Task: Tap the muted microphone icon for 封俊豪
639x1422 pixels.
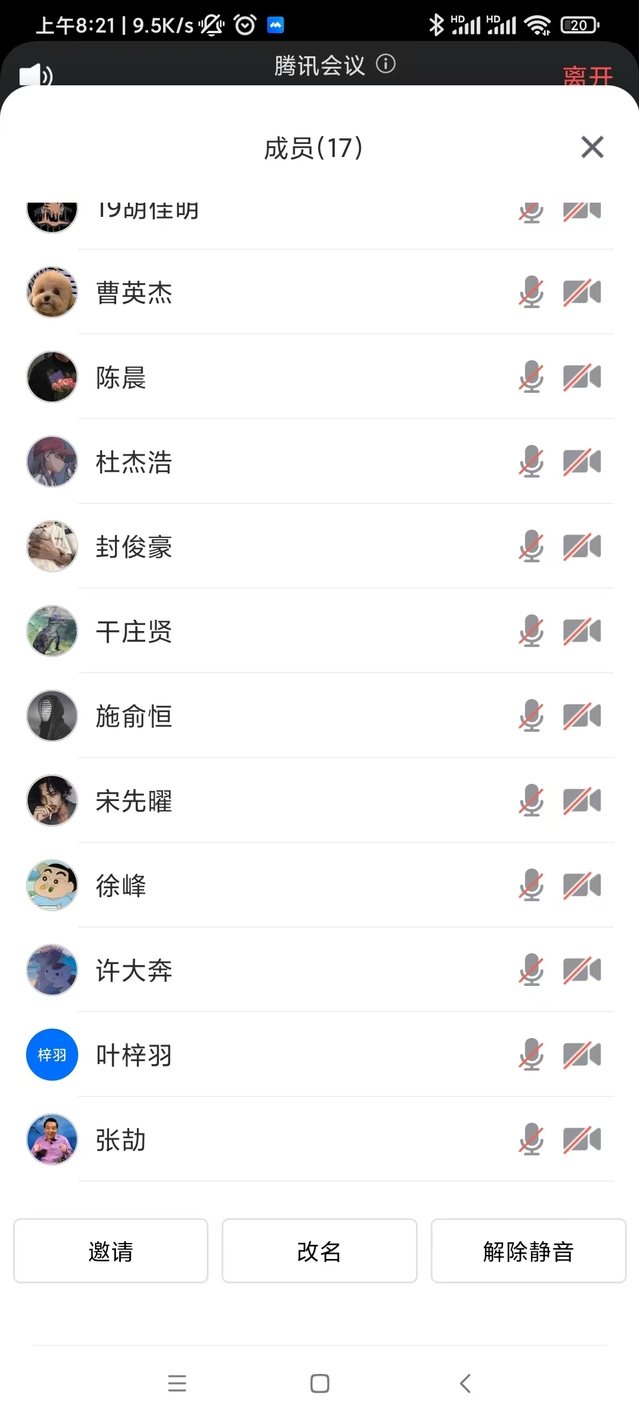Action: click(x=531, y=547)
